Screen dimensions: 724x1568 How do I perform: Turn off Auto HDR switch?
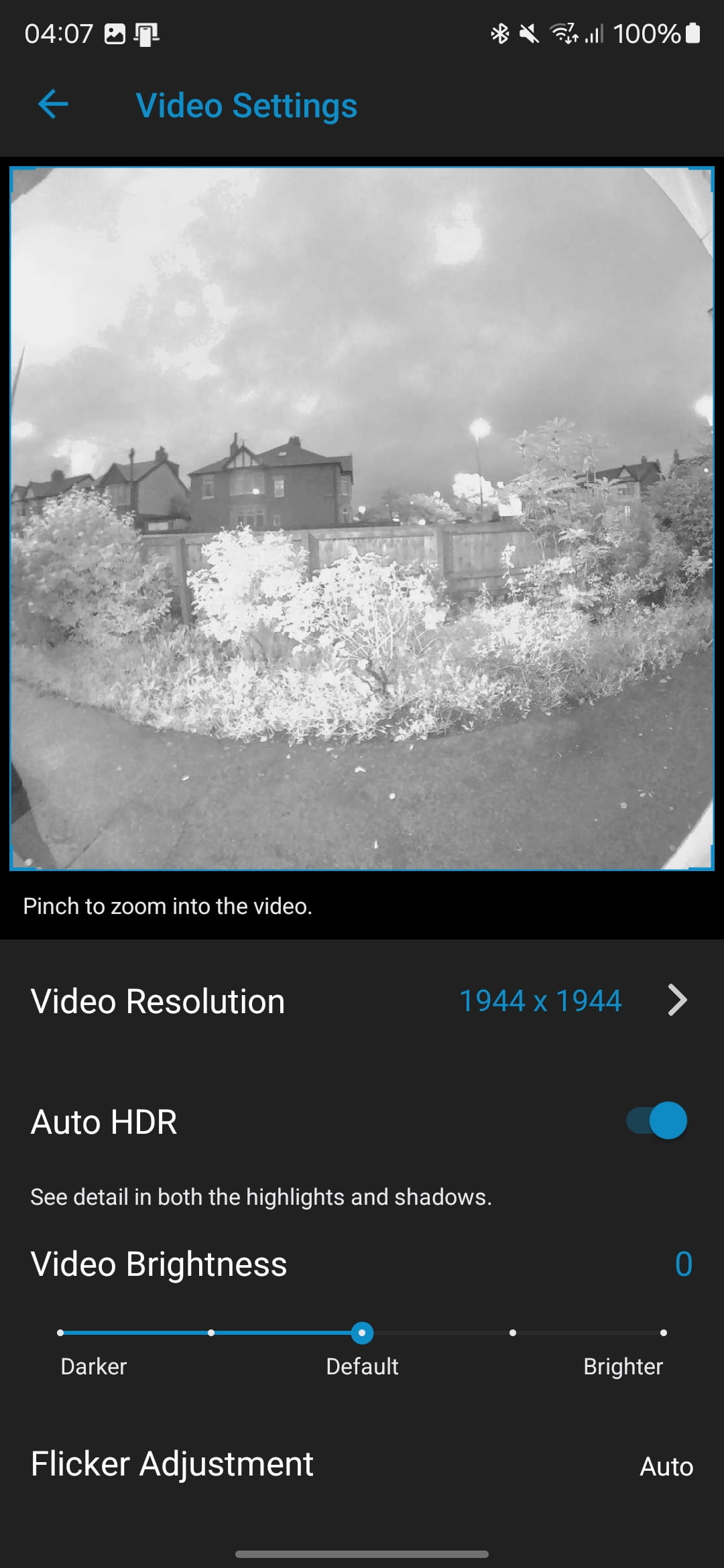[x=656, y=1120]
